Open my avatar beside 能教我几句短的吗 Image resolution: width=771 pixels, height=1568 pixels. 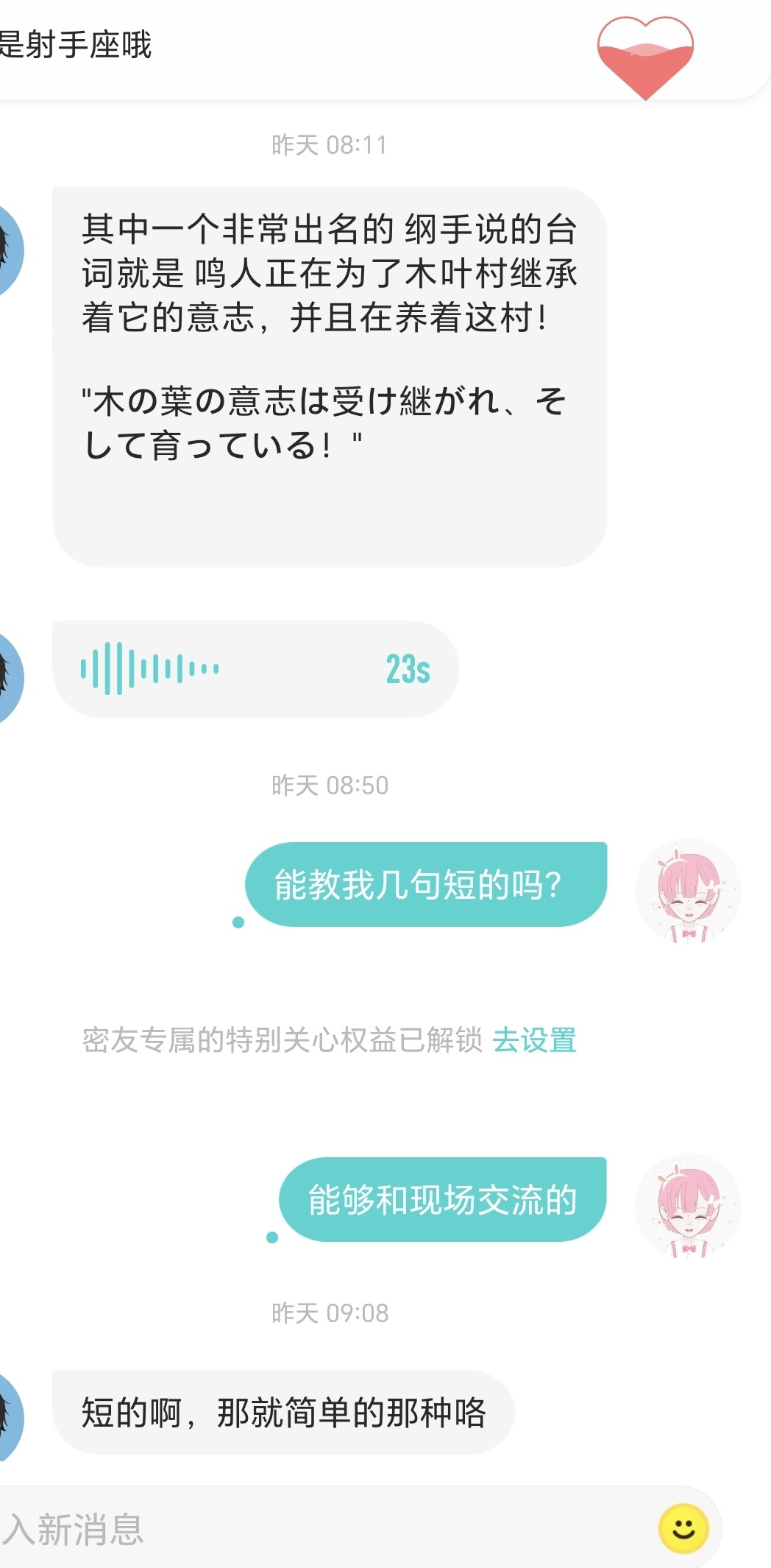click(x=688, y=891)
